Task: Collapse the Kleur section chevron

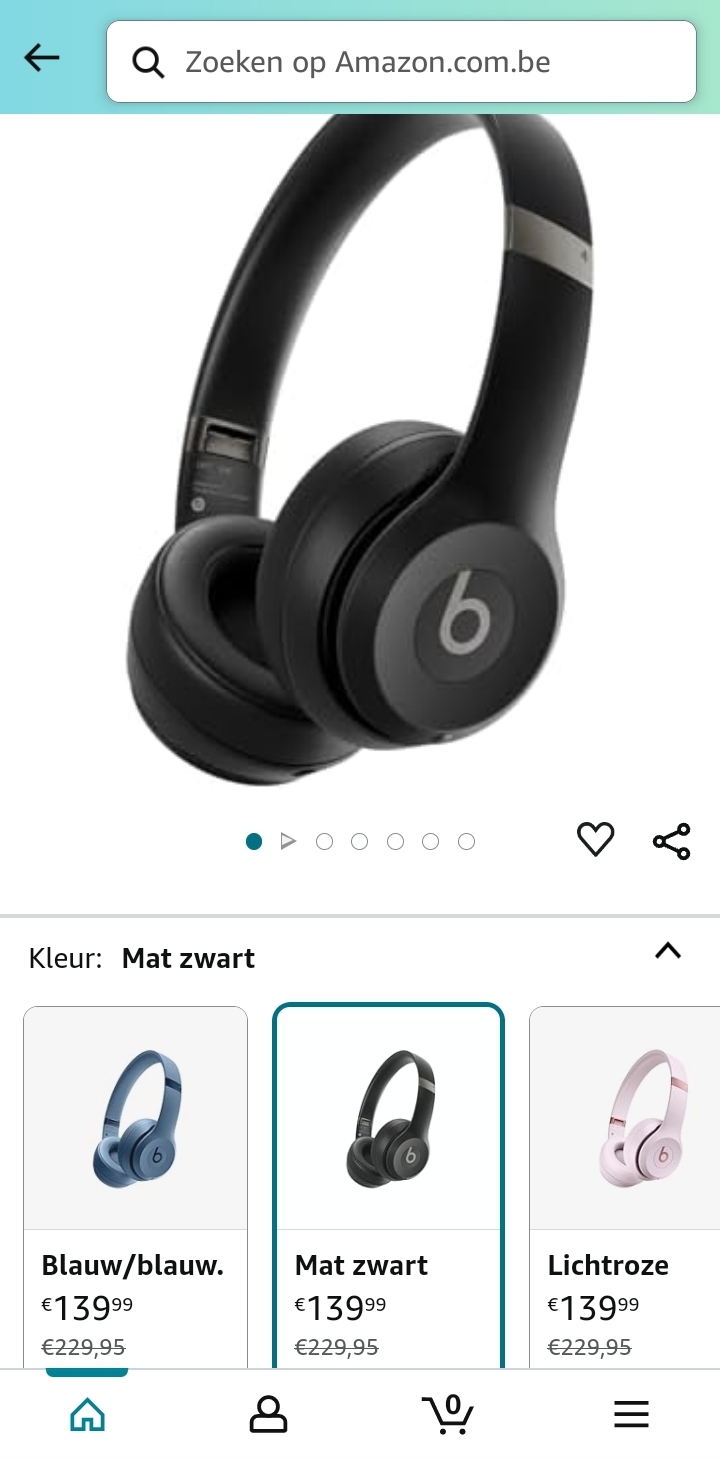Action: point(669,953)
